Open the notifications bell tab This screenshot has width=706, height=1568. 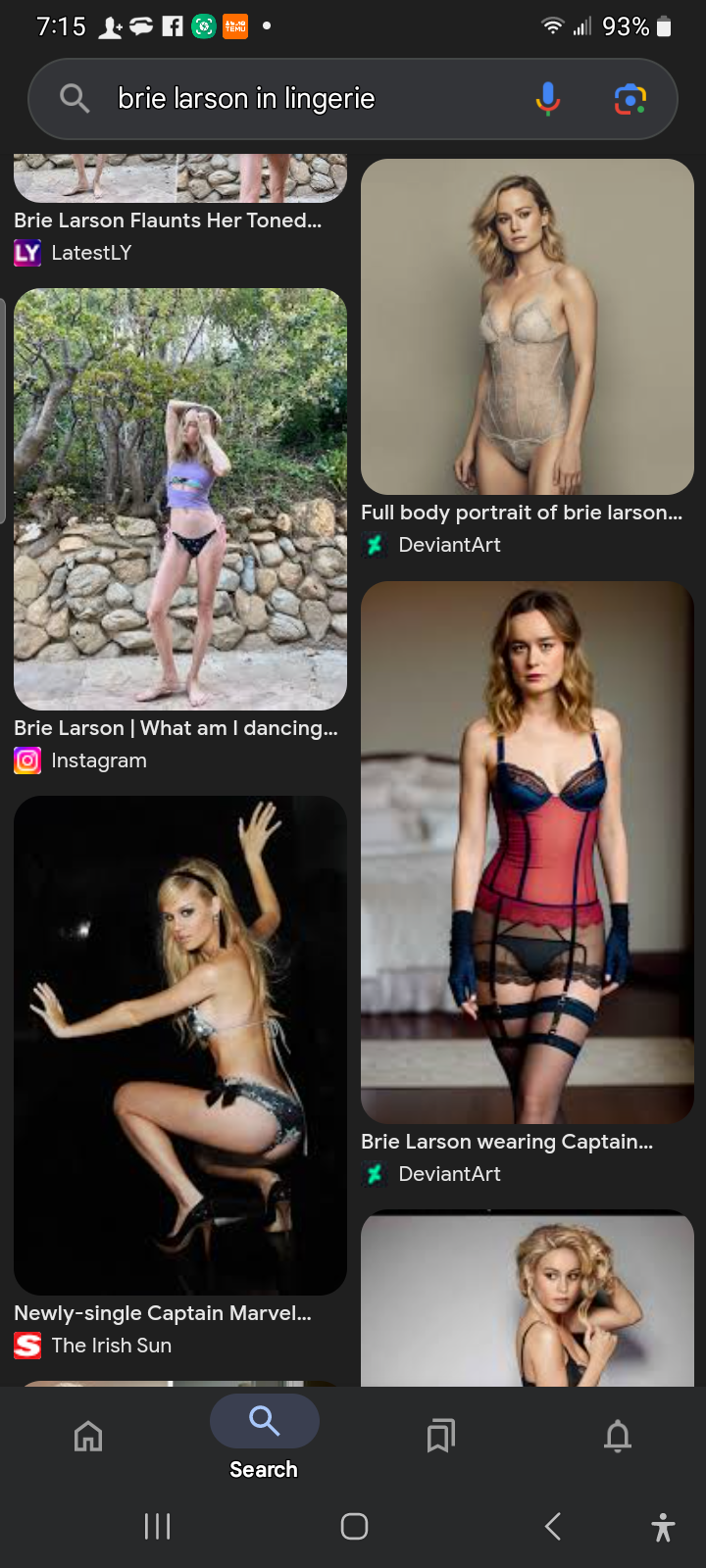pos(618,1437)
